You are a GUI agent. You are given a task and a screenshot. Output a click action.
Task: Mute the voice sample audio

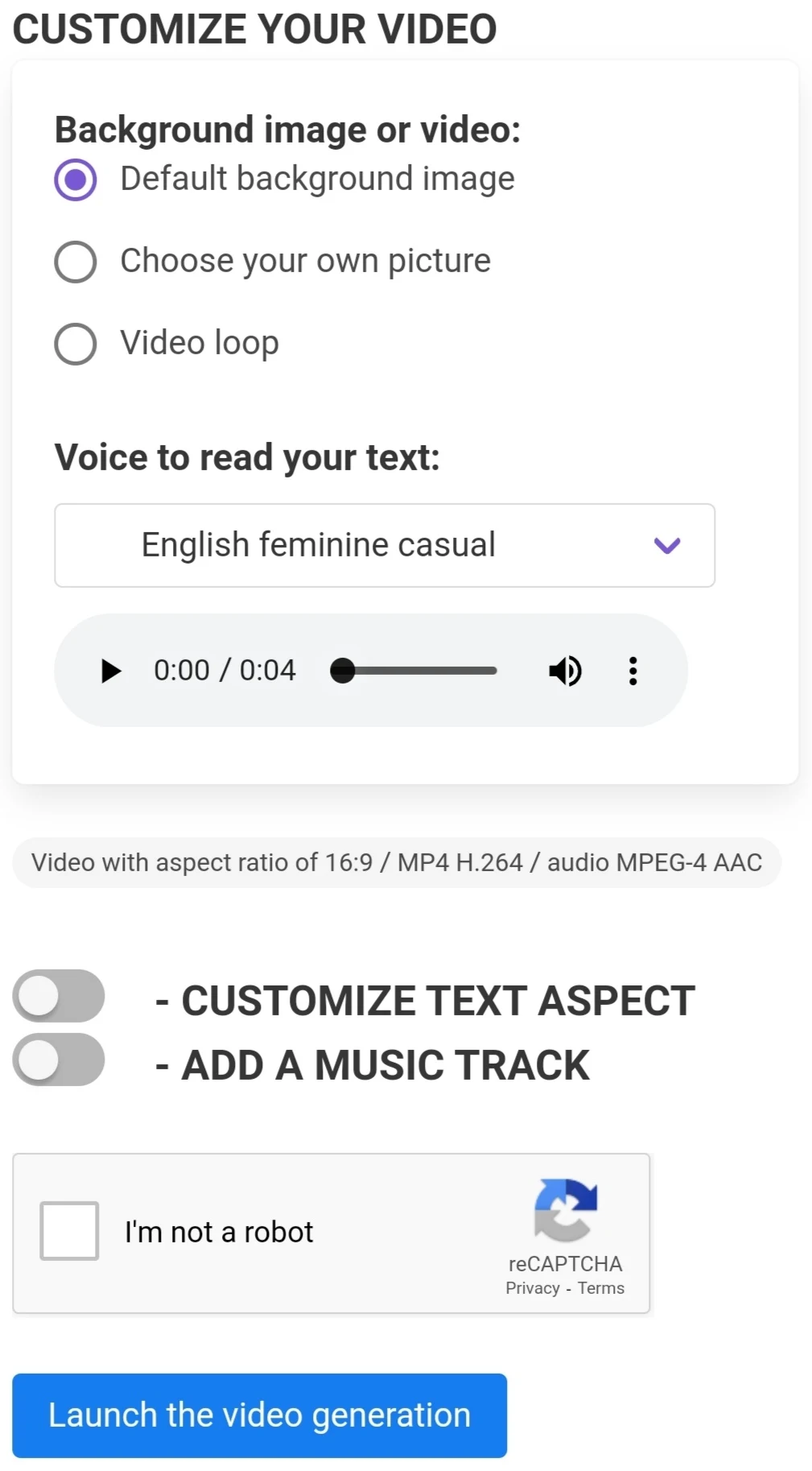(565, 671)
